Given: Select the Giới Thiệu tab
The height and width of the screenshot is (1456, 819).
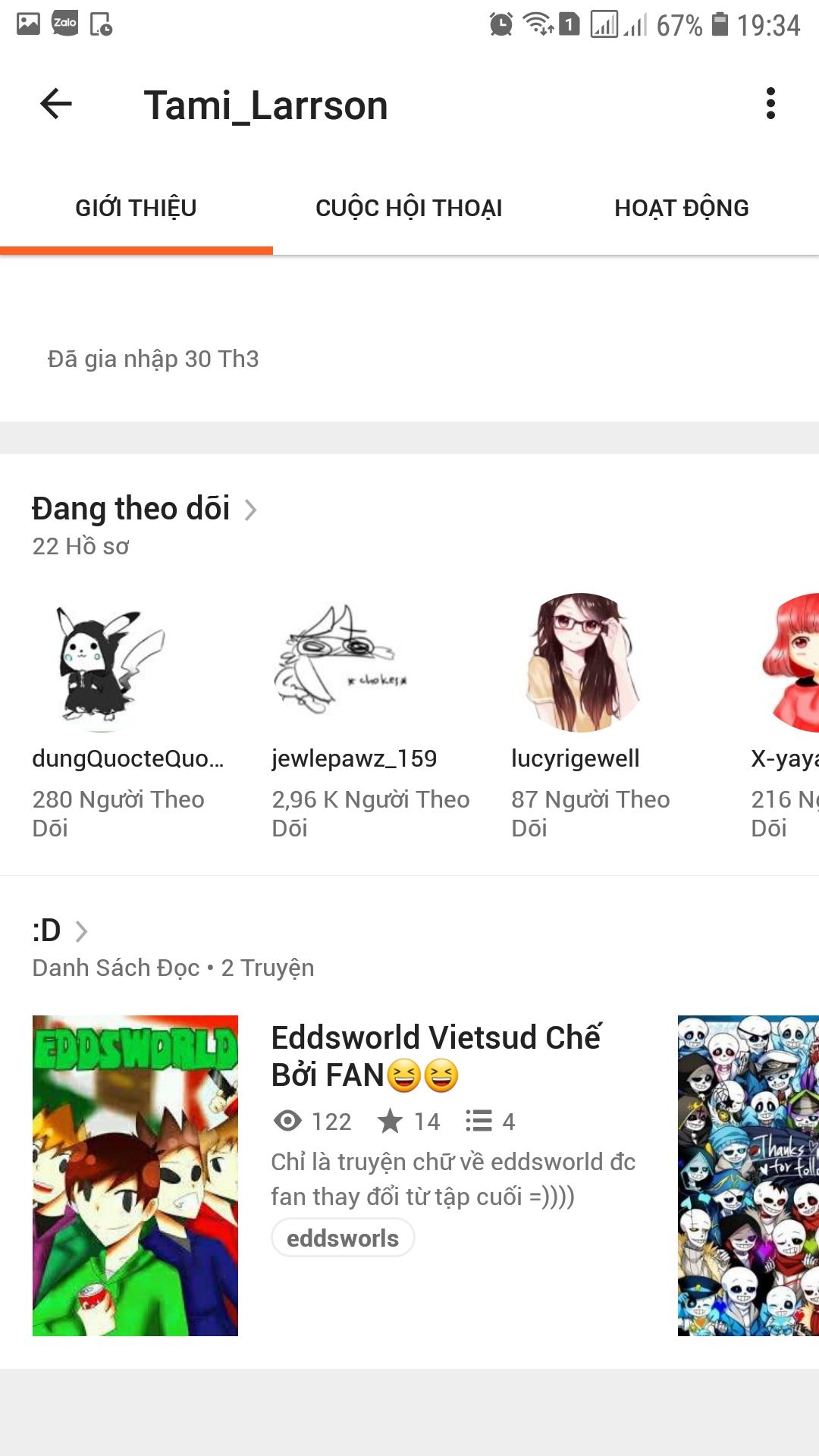Looking at the screenshot, I should (136, 209).
